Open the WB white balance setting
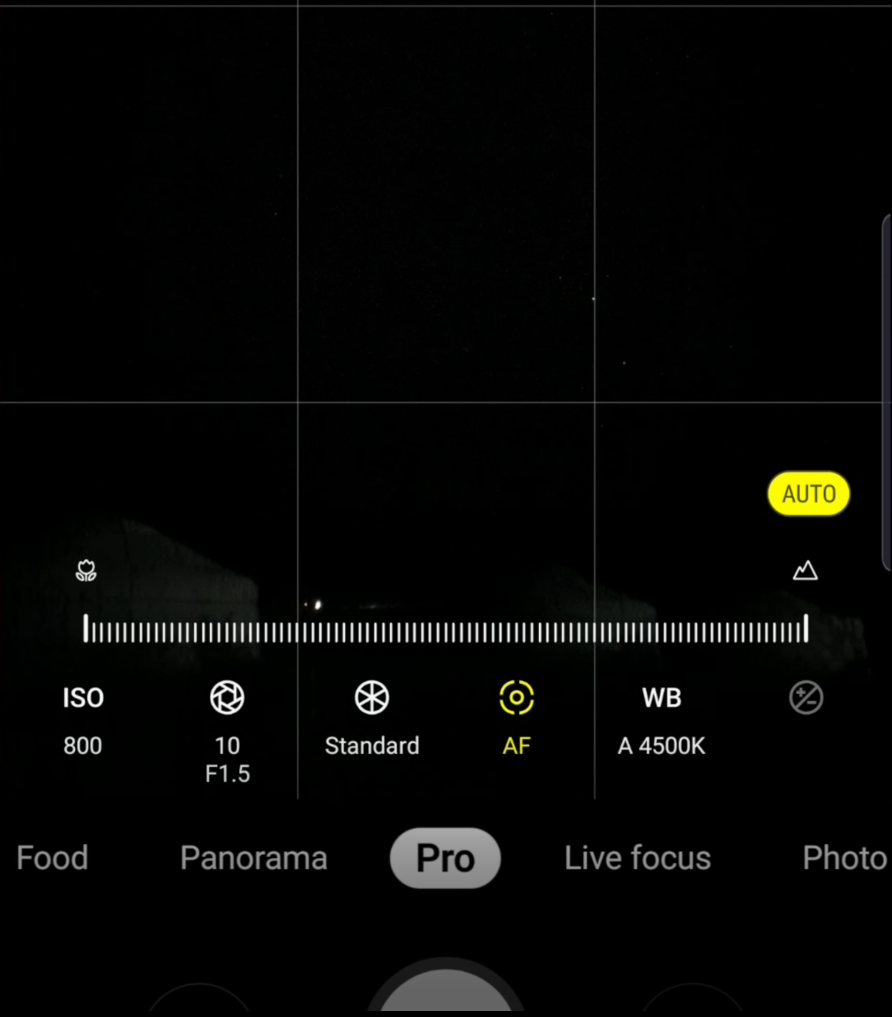The image size is (892, 1017). pos(661,717)
